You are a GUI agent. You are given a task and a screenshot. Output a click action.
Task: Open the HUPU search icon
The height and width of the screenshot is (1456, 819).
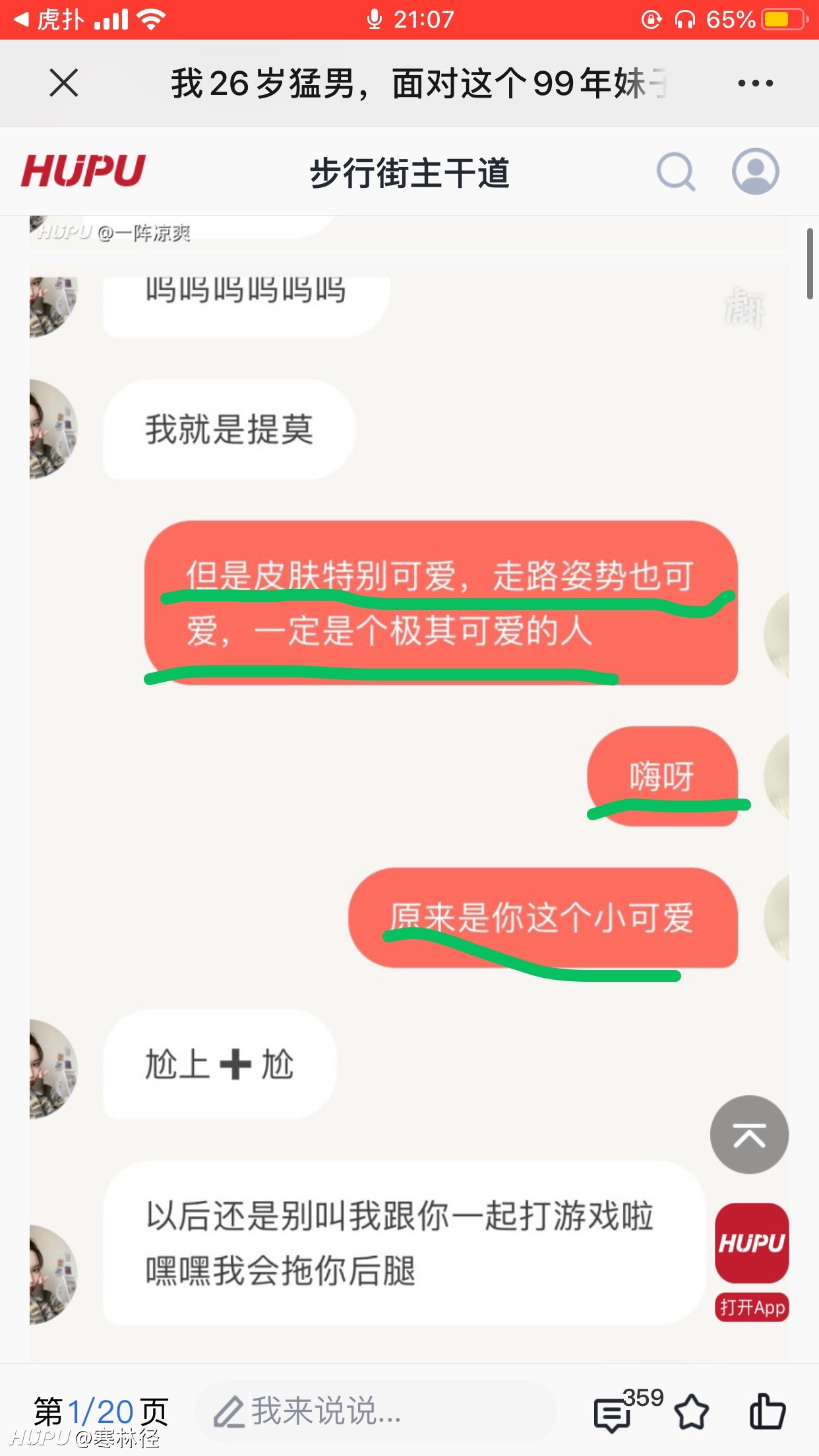[676, 172]
